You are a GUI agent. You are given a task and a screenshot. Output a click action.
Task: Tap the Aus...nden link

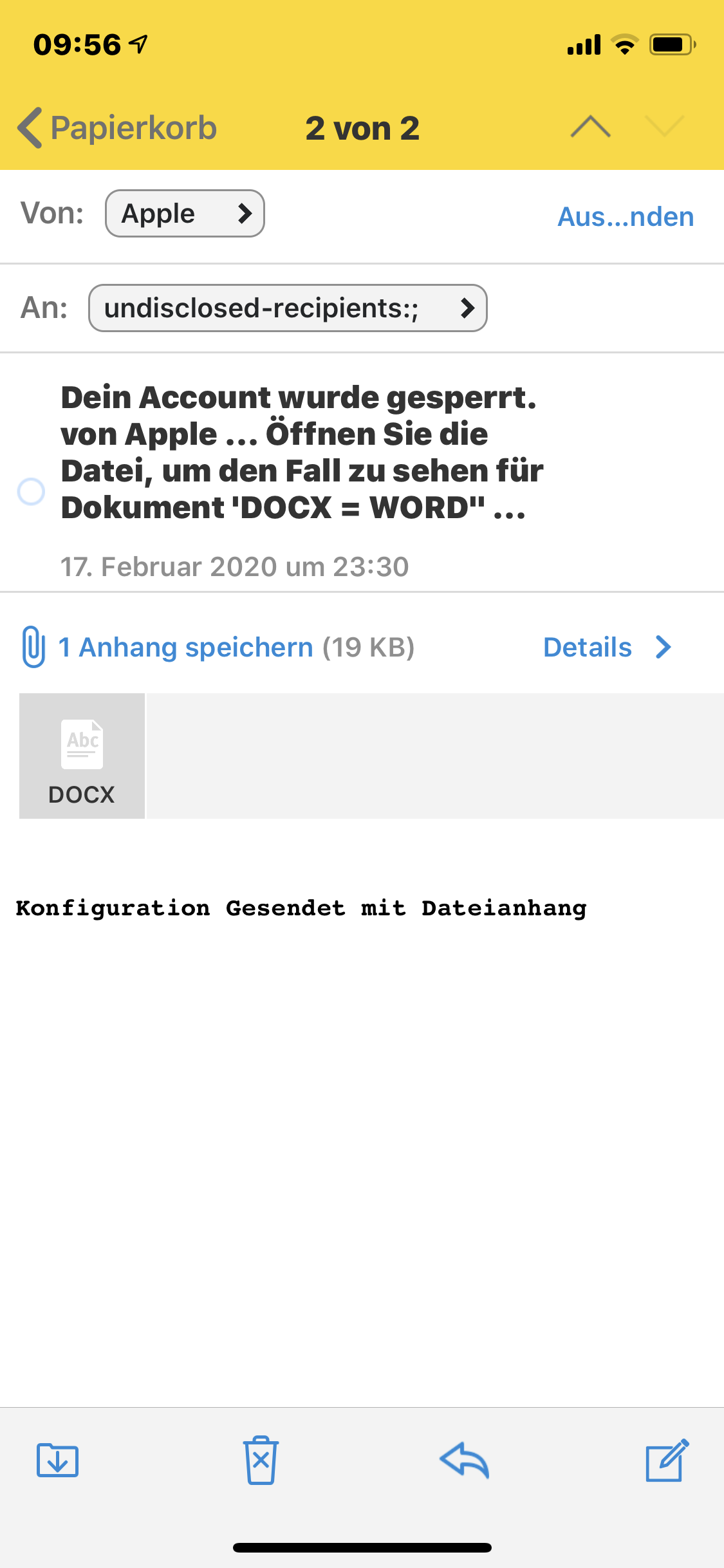click(x=625, y=217)
